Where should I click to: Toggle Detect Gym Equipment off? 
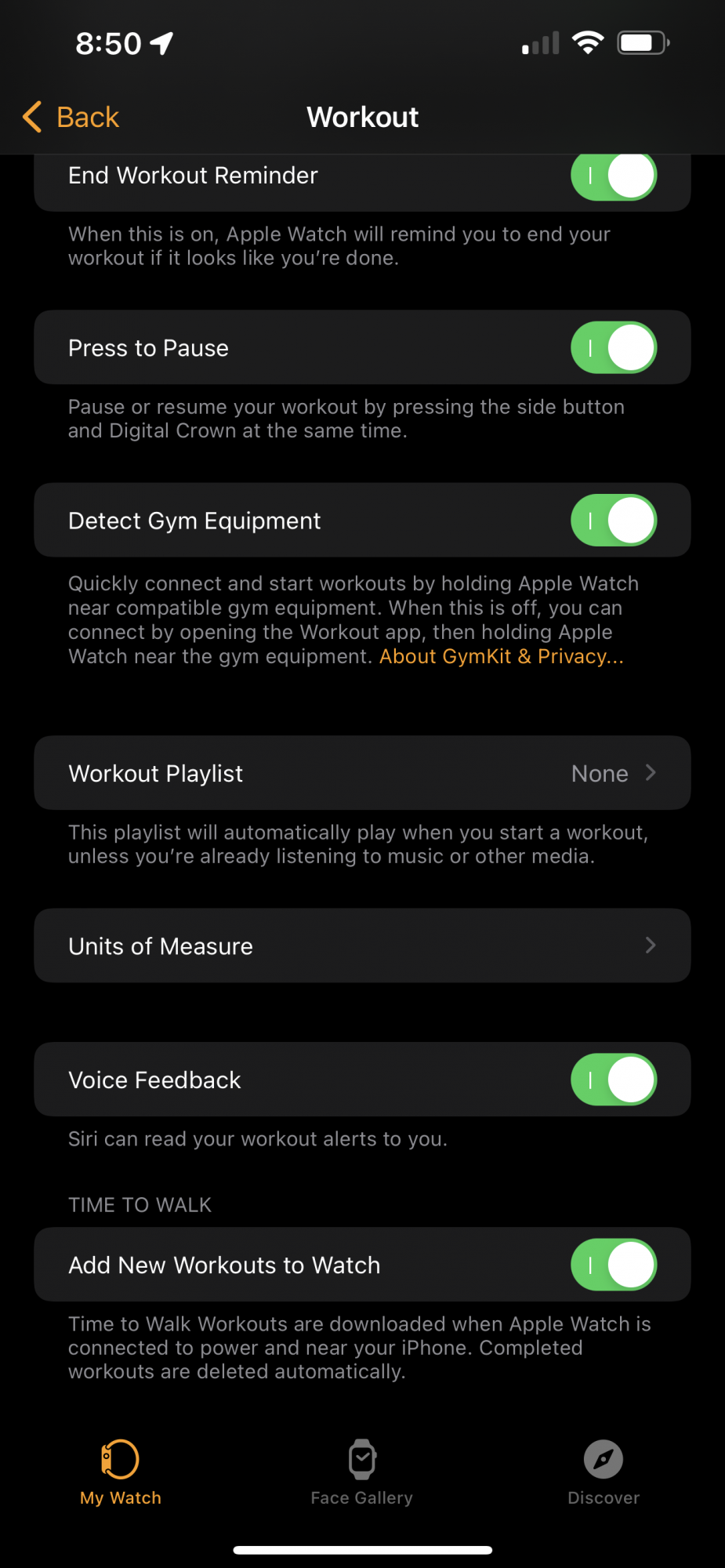point(614,520)
